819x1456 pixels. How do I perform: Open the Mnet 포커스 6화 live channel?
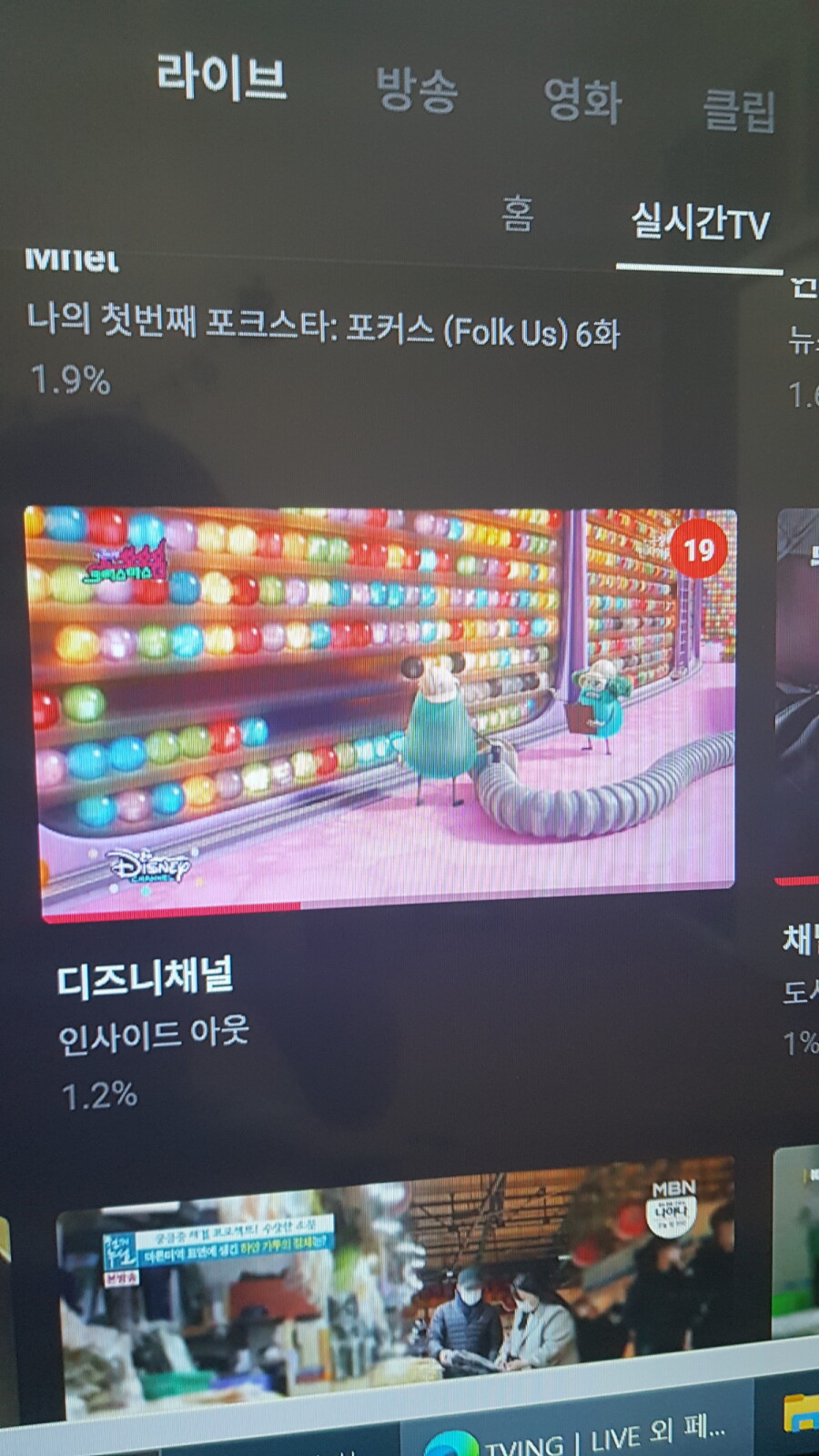[x=323, y=329]
